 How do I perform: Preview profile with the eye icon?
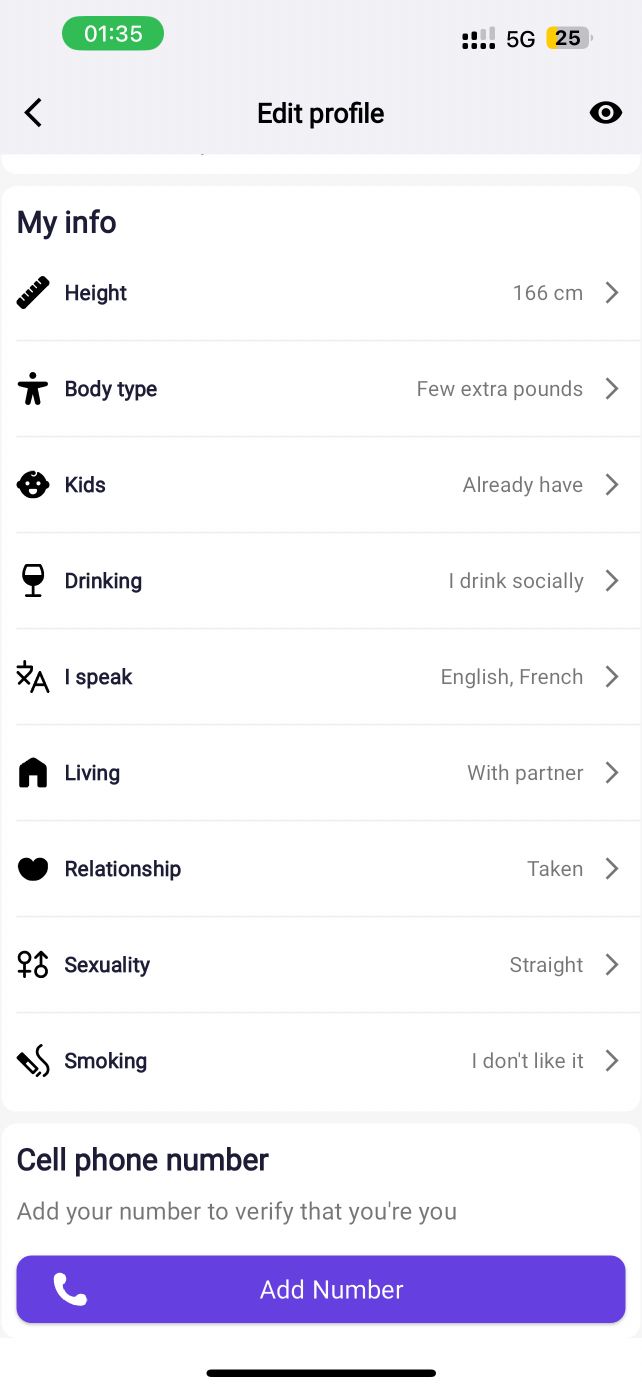tap(605, 113)
